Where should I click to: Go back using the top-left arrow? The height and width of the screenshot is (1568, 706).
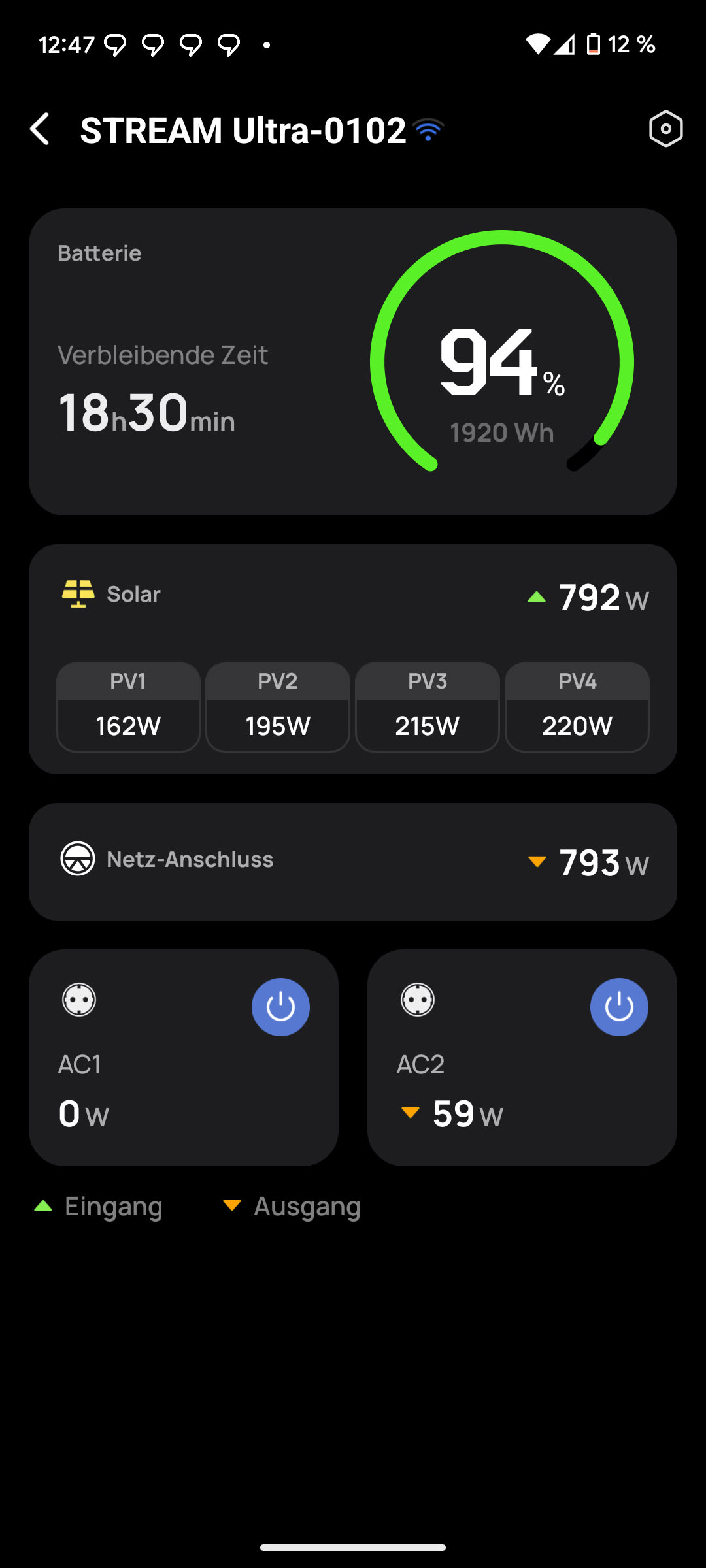click(x=41, y=129)
